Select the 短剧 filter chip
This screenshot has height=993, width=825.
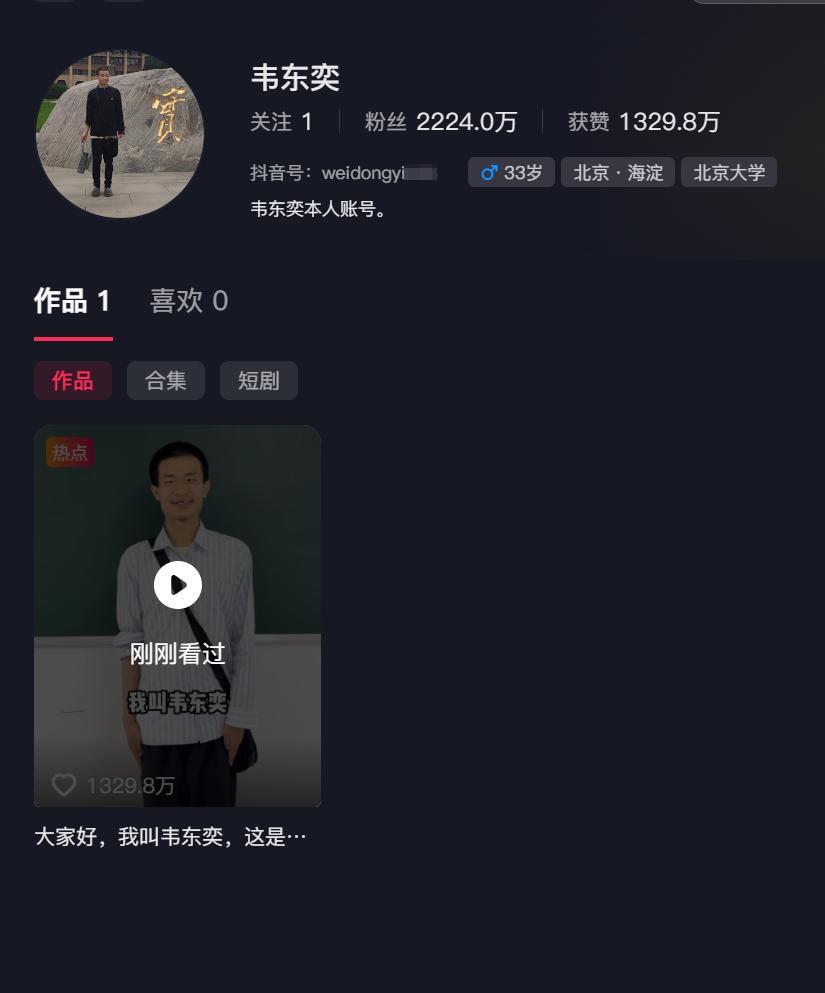coord(258,381)
